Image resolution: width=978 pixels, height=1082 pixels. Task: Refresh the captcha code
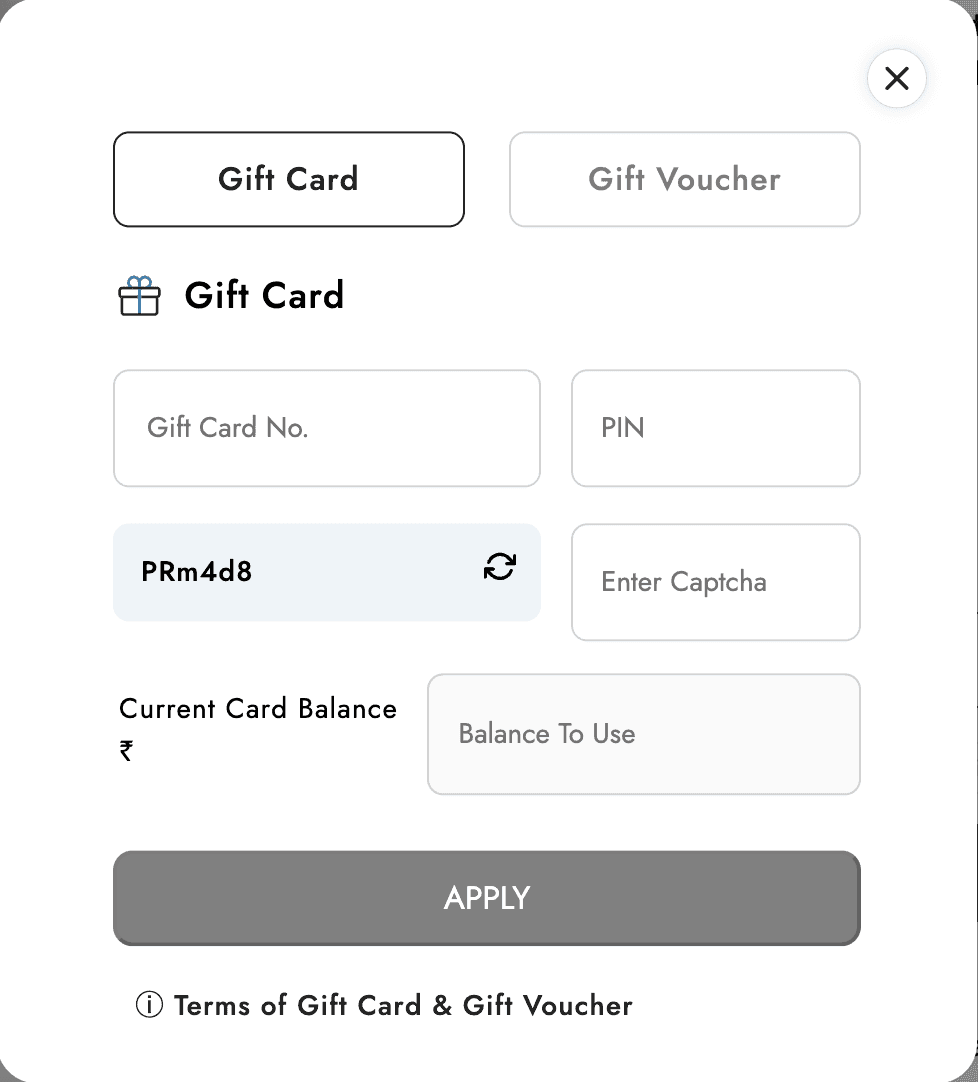[499, 567]
